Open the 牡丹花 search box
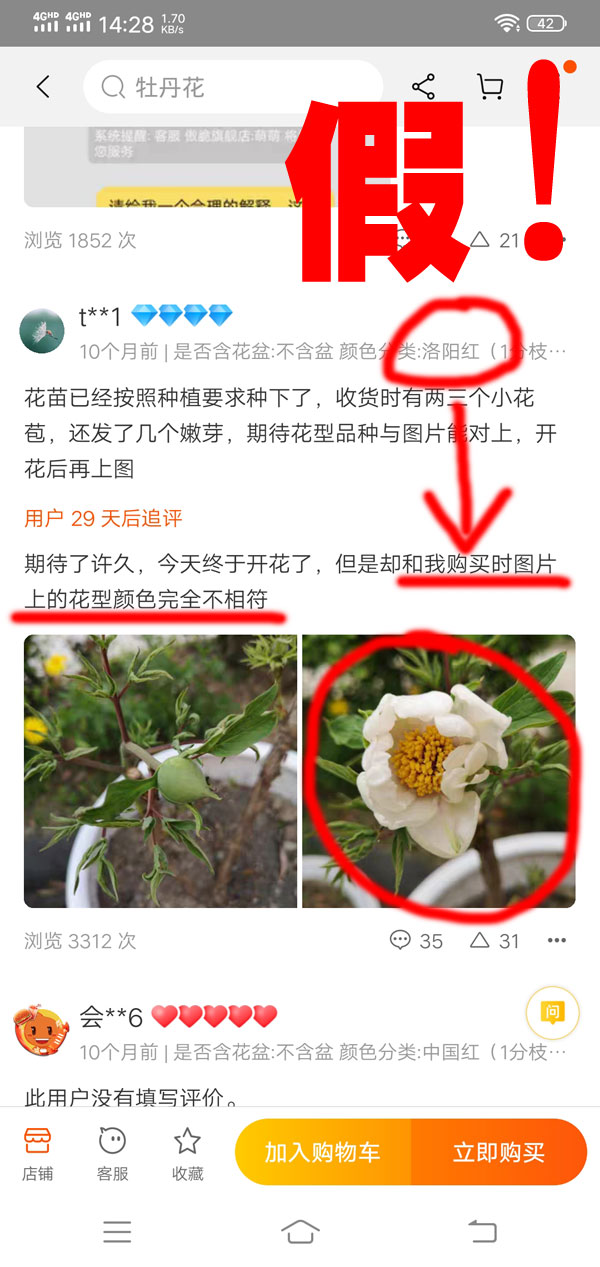This screenshot has width=600, height=1267. (232, 87)
